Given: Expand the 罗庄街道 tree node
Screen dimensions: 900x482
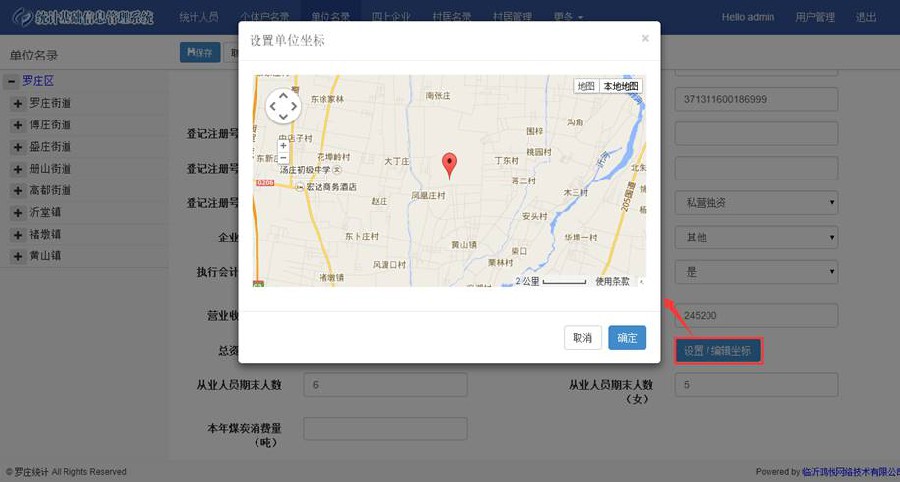Looking at the screenshot, I should (x=17, y=103).
